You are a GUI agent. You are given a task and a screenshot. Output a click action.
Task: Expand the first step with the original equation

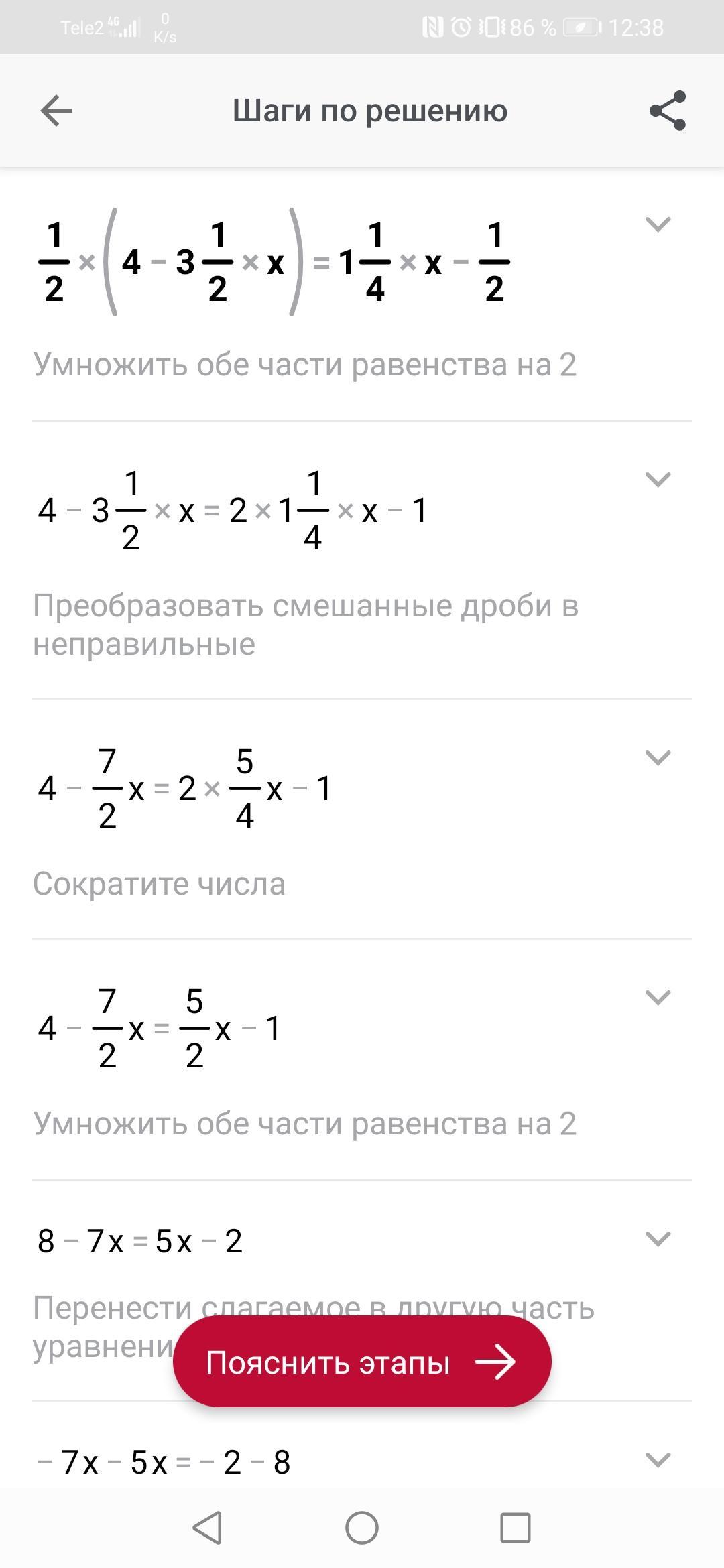[657, 224]
